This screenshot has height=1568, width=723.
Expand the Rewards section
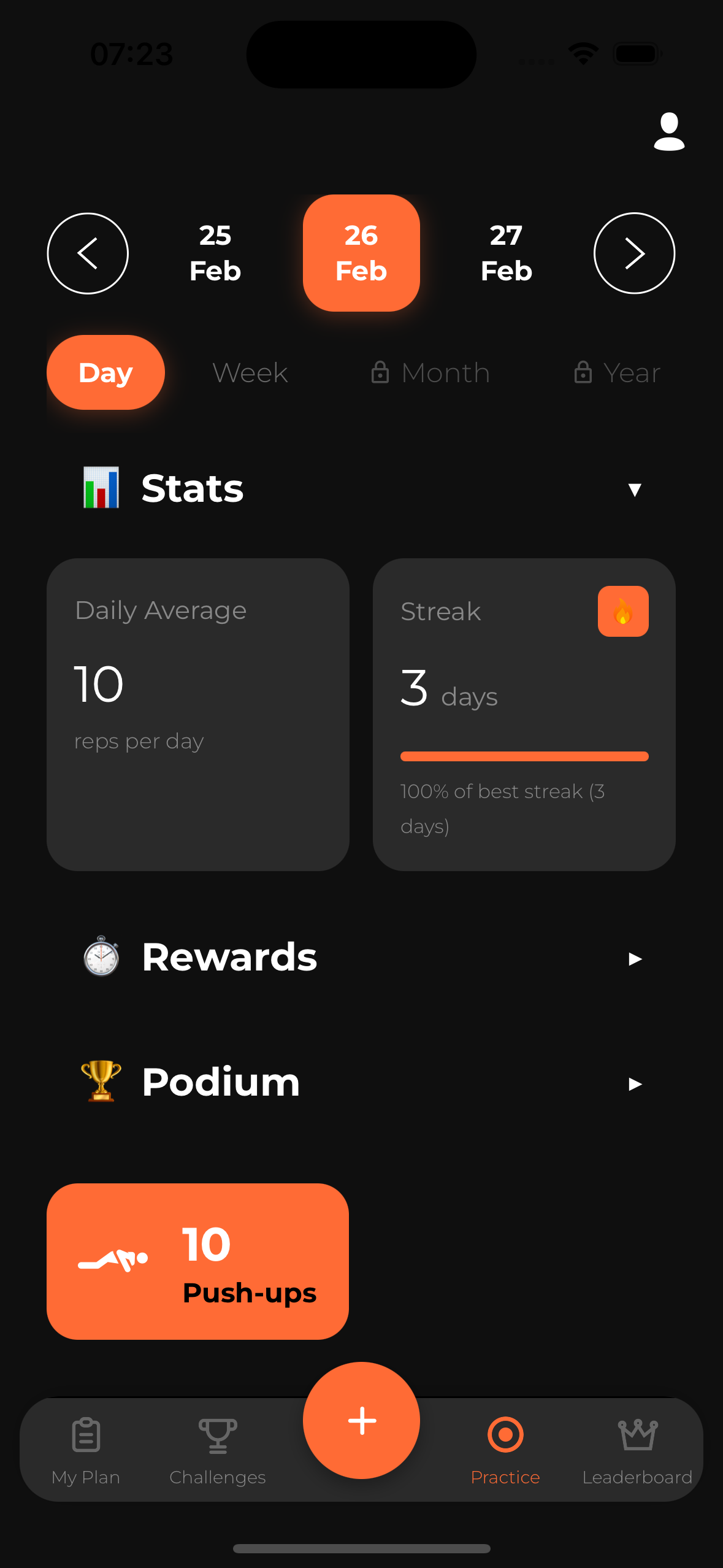click(x=635, y=958)
